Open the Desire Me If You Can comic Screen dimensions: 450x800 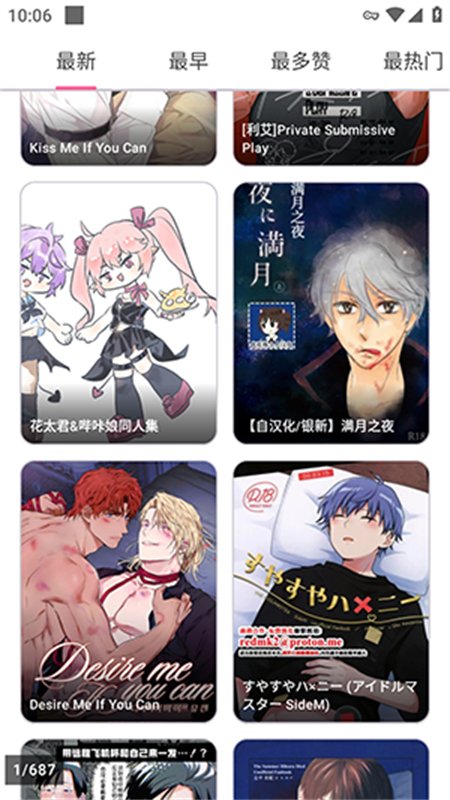(118, 591)
